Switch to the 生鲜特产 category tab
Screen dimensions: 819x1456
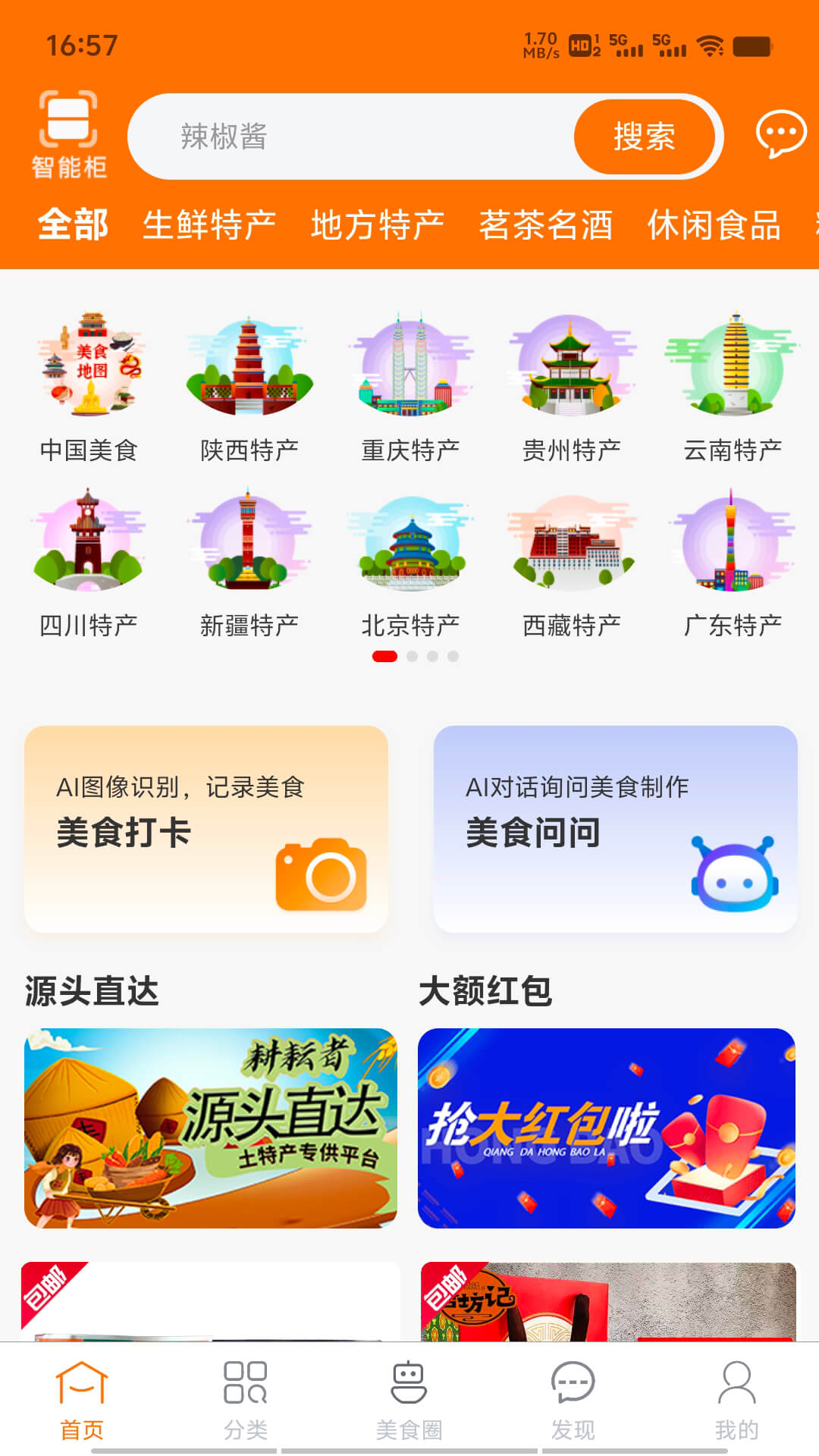point(209,225)
